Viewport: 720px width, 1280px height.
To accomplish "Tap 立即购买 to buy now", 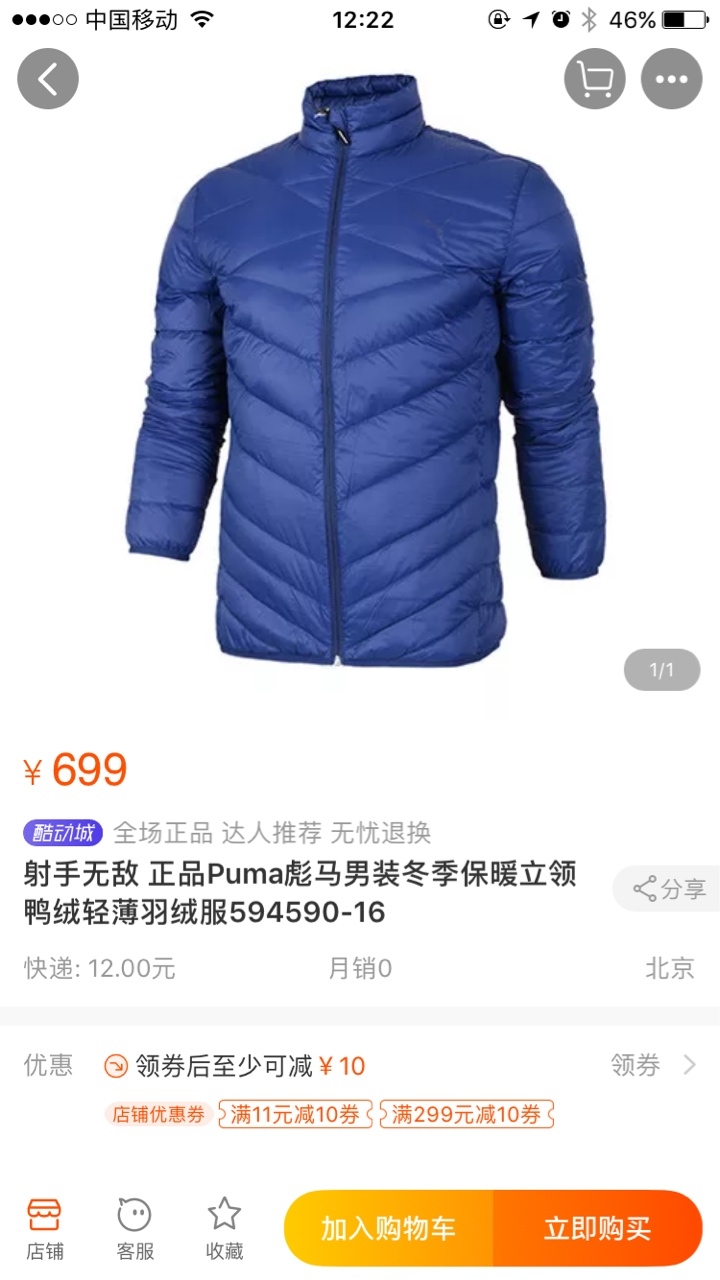I will [598, 1228].
